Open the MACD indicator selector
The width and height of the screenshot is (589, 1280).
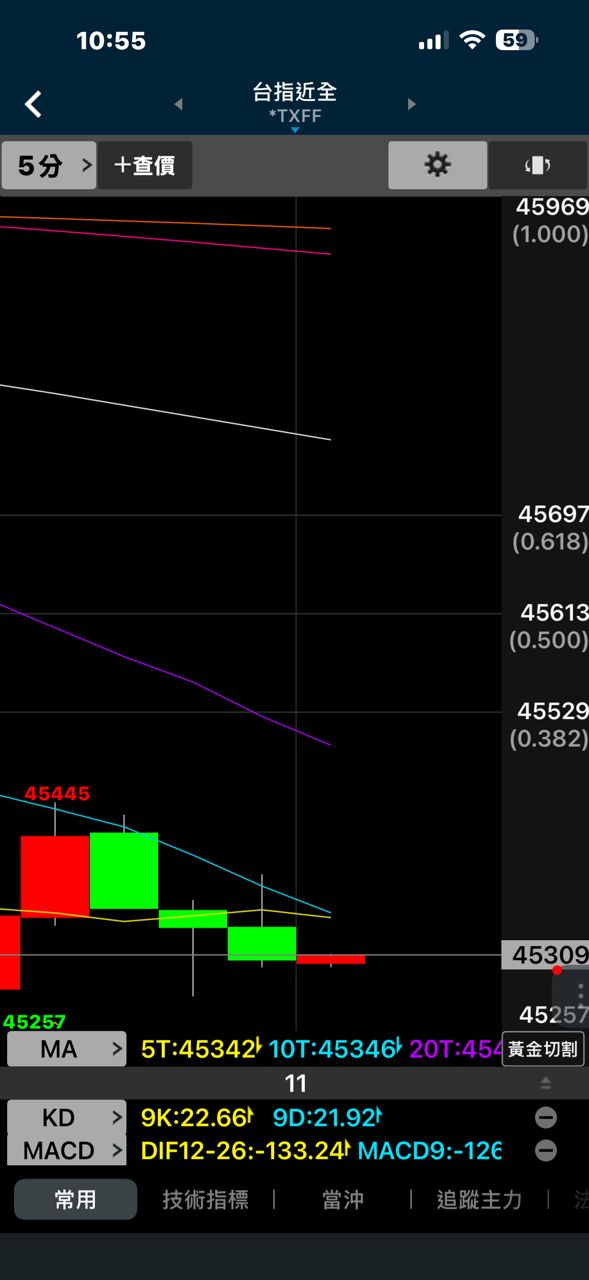tap(67, 1150)
